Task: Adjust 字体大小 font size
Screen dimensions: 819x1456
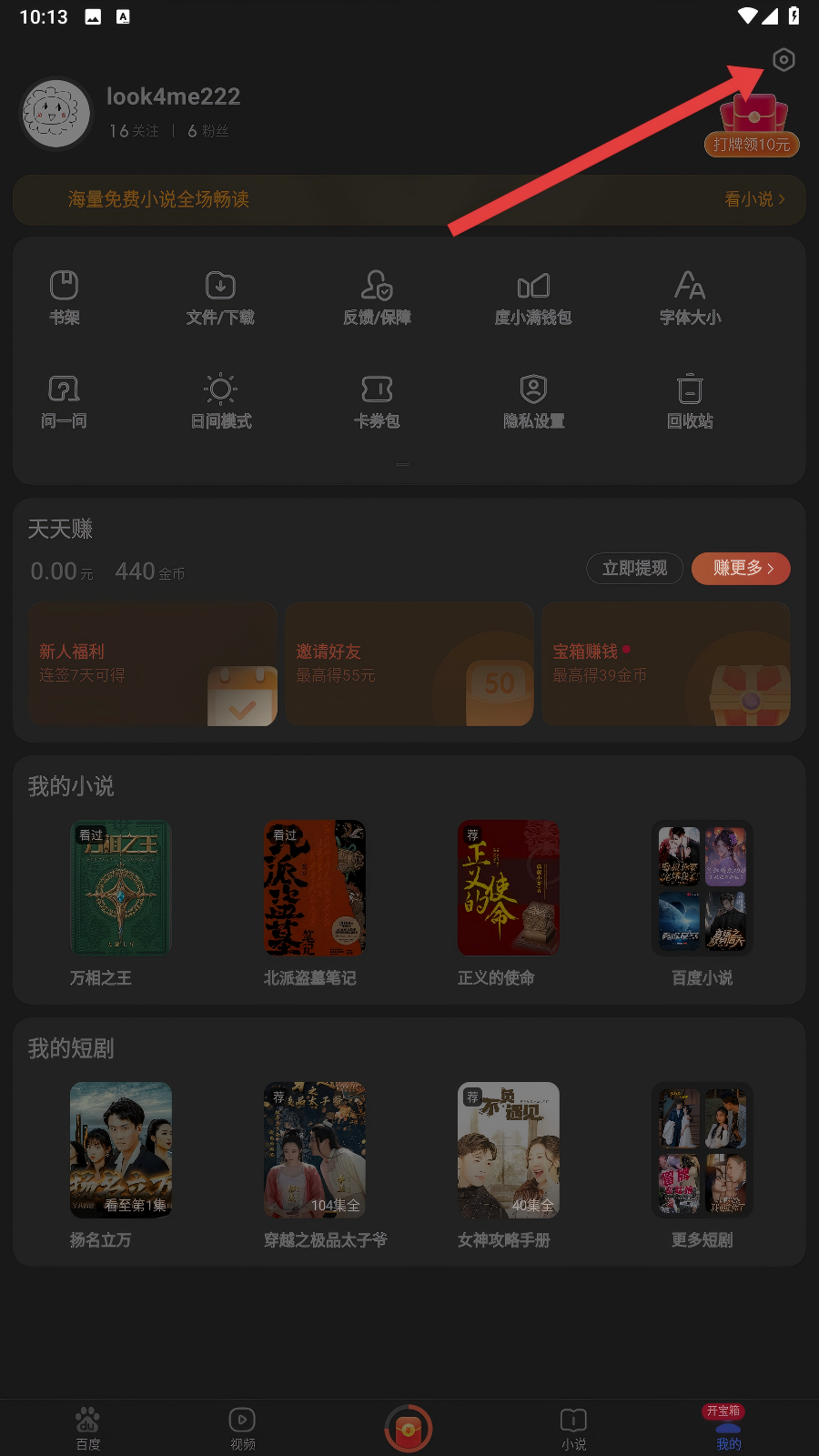Action: 690,297
